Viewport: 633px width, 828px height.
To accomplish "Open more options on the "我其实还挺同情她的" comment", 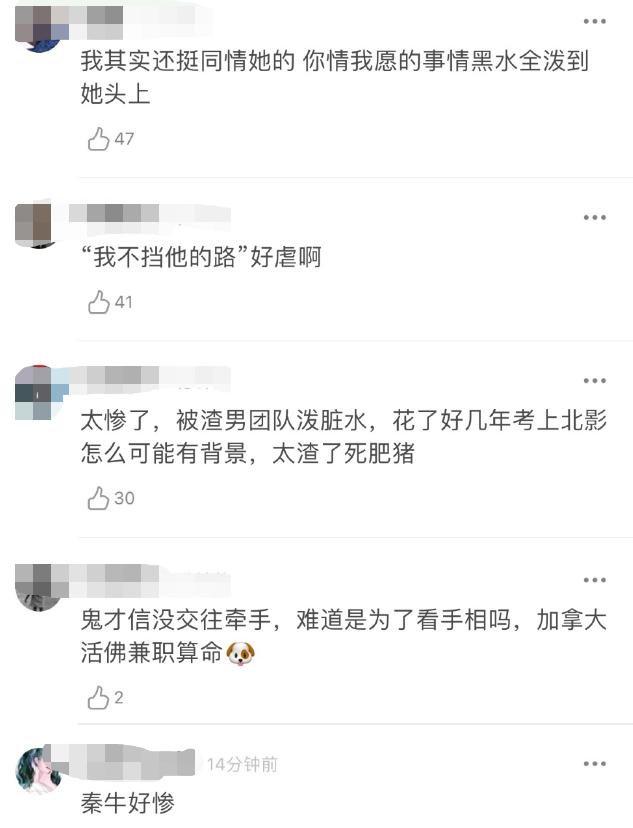I will pos(595,21).
